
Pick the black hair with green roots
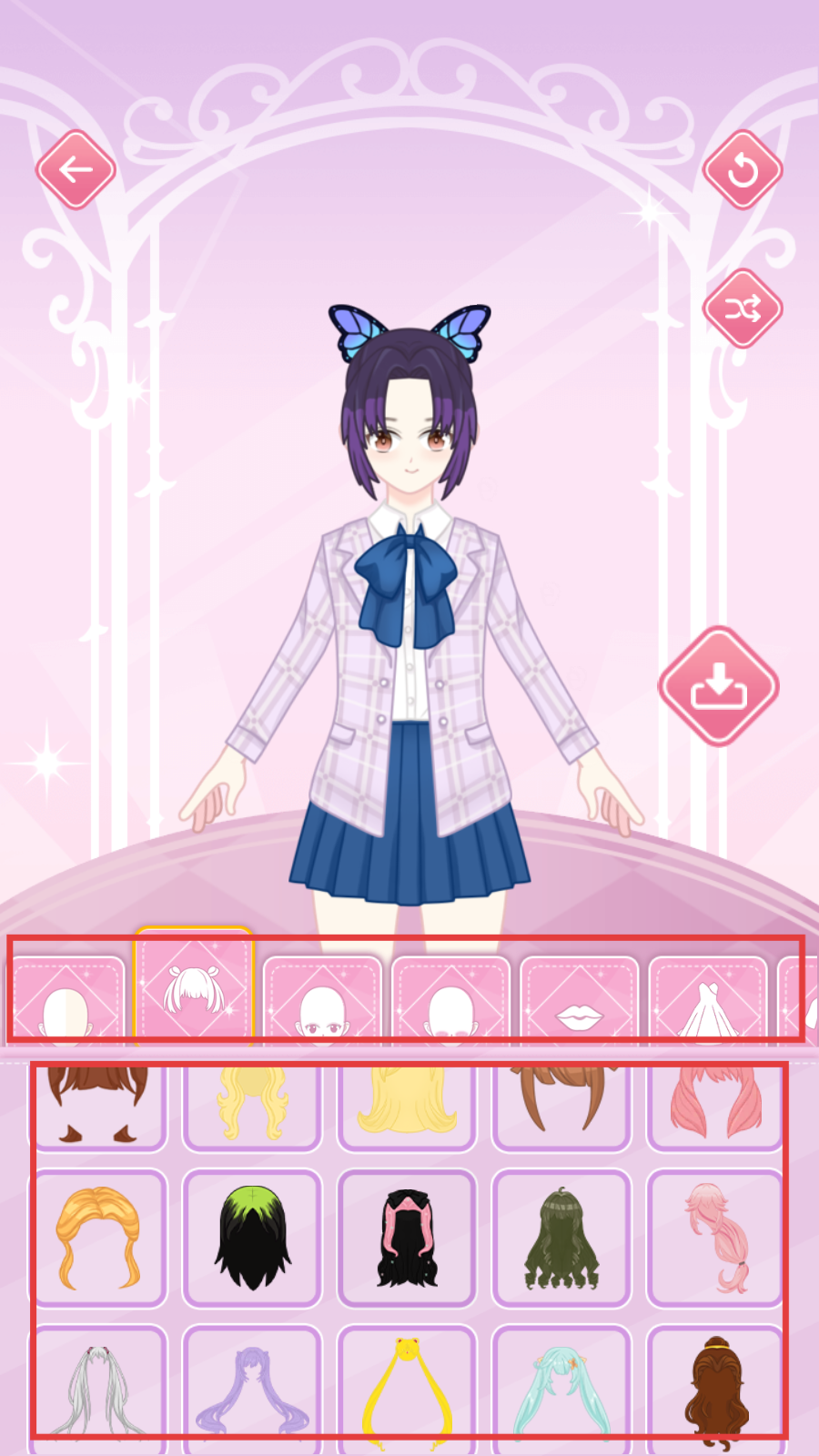252,1238
